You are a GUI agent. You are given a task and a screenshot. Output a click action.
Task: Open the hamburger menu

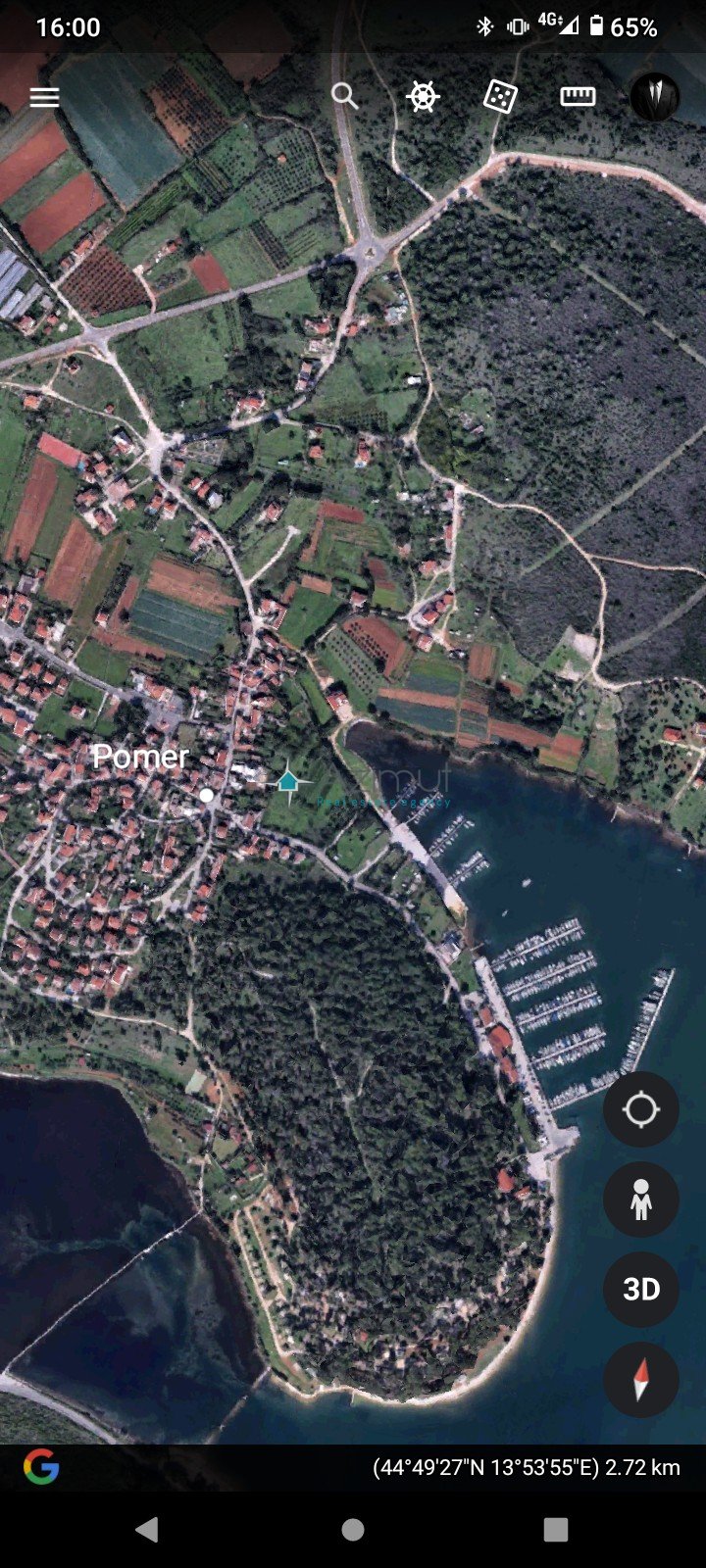coord(44,97)
